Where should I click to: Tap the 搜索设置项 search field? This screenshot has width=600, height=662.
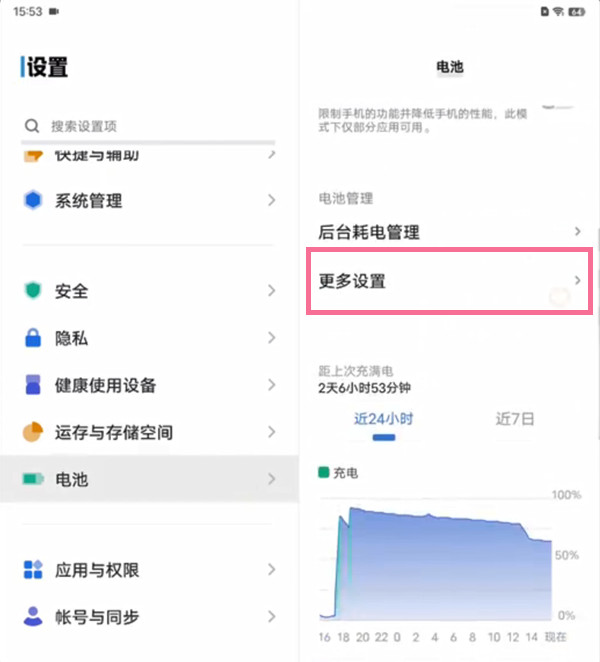[x=150, y=127]
